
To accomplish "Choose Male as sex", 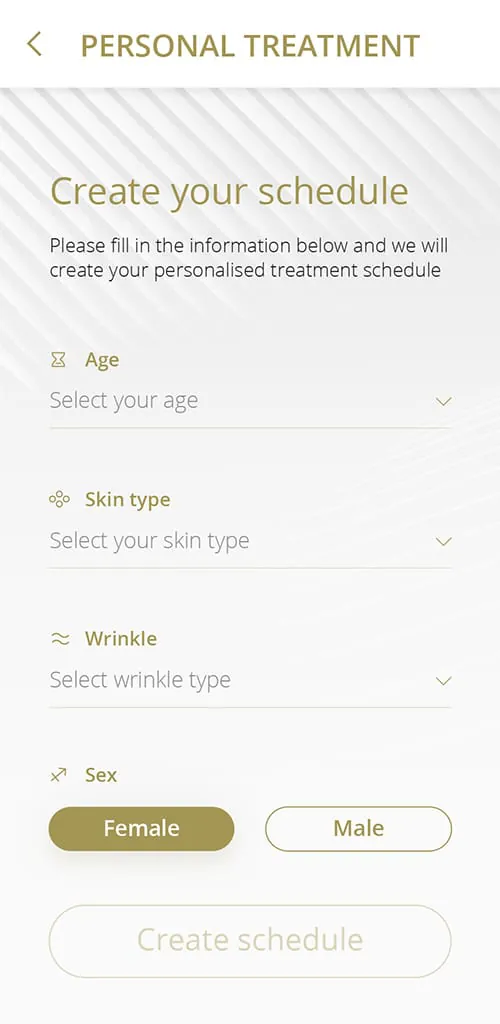I will 358,829.
